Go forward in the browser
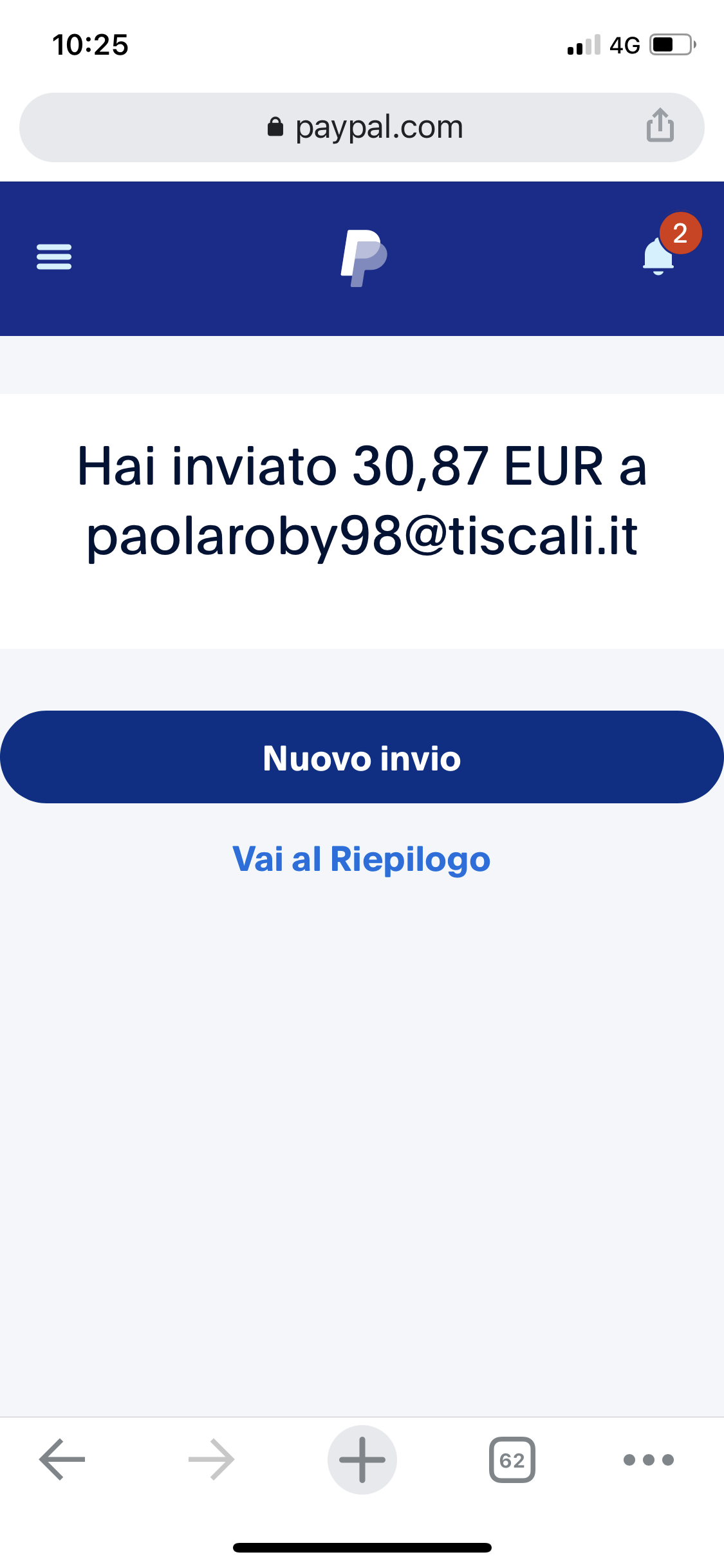The image size is (724, 1568). [211, 1459]
